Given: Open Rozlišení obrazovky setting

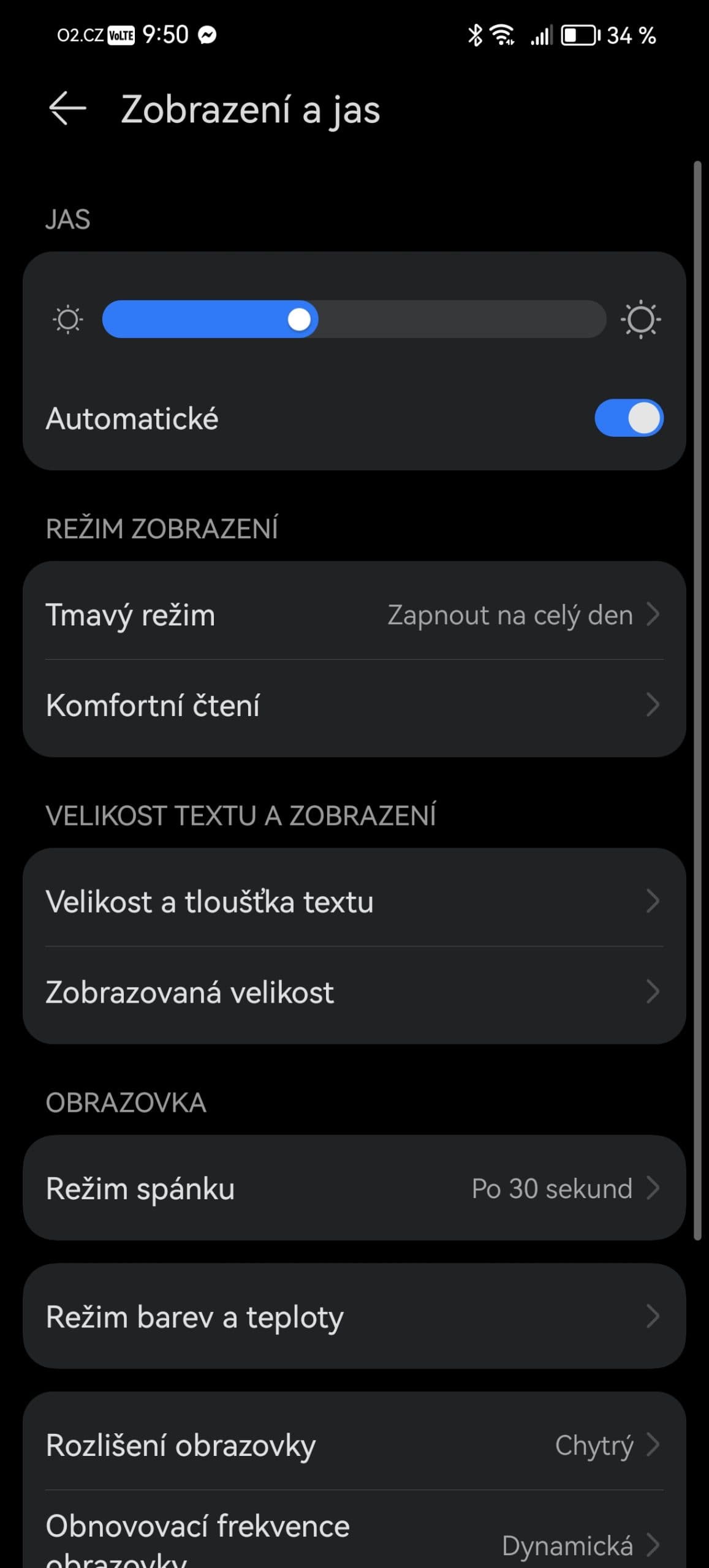Looking at the screenshot, I should click(354, 1445).
